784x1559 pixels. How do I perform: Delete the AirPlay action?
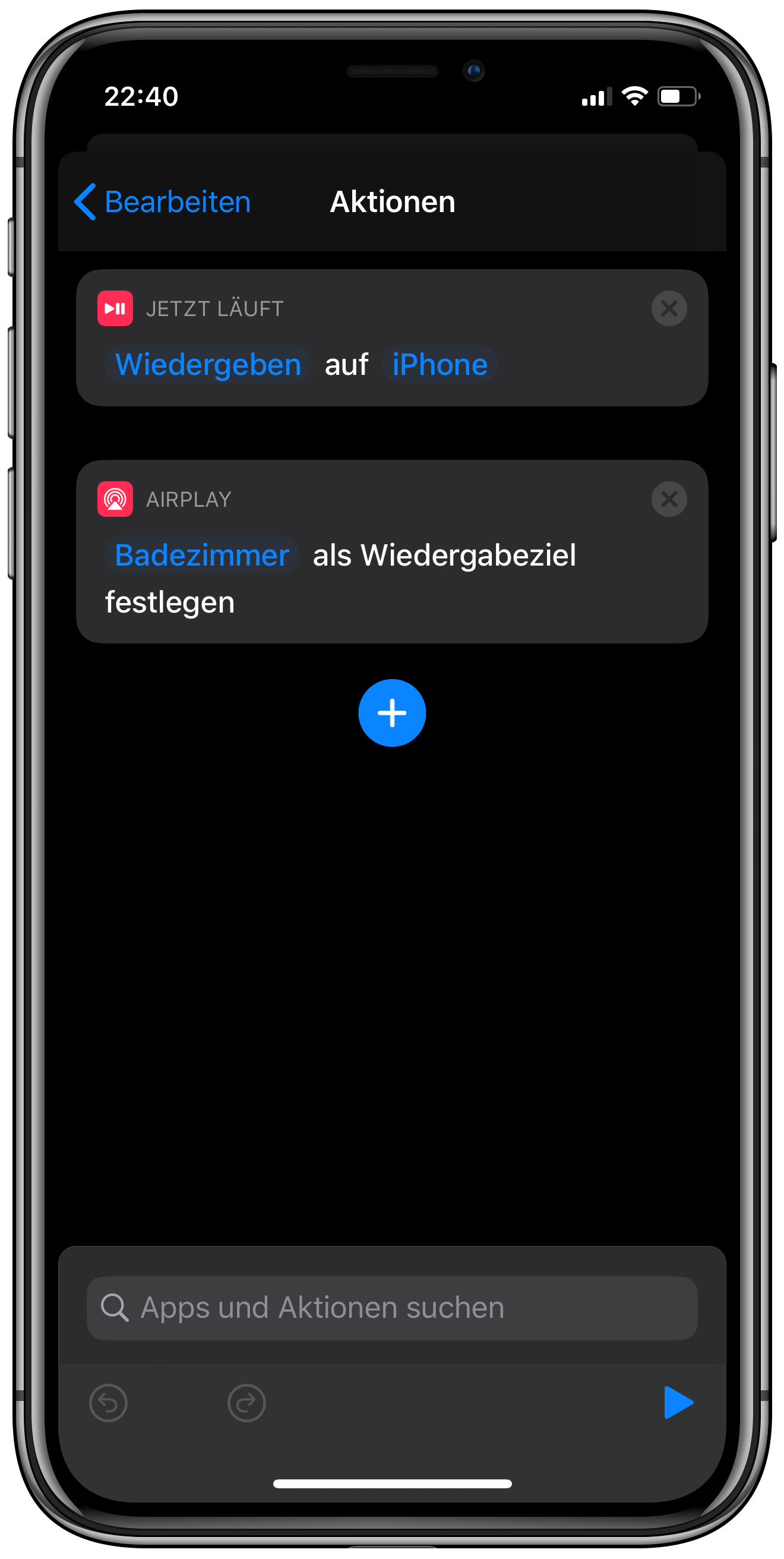point(668,499)
